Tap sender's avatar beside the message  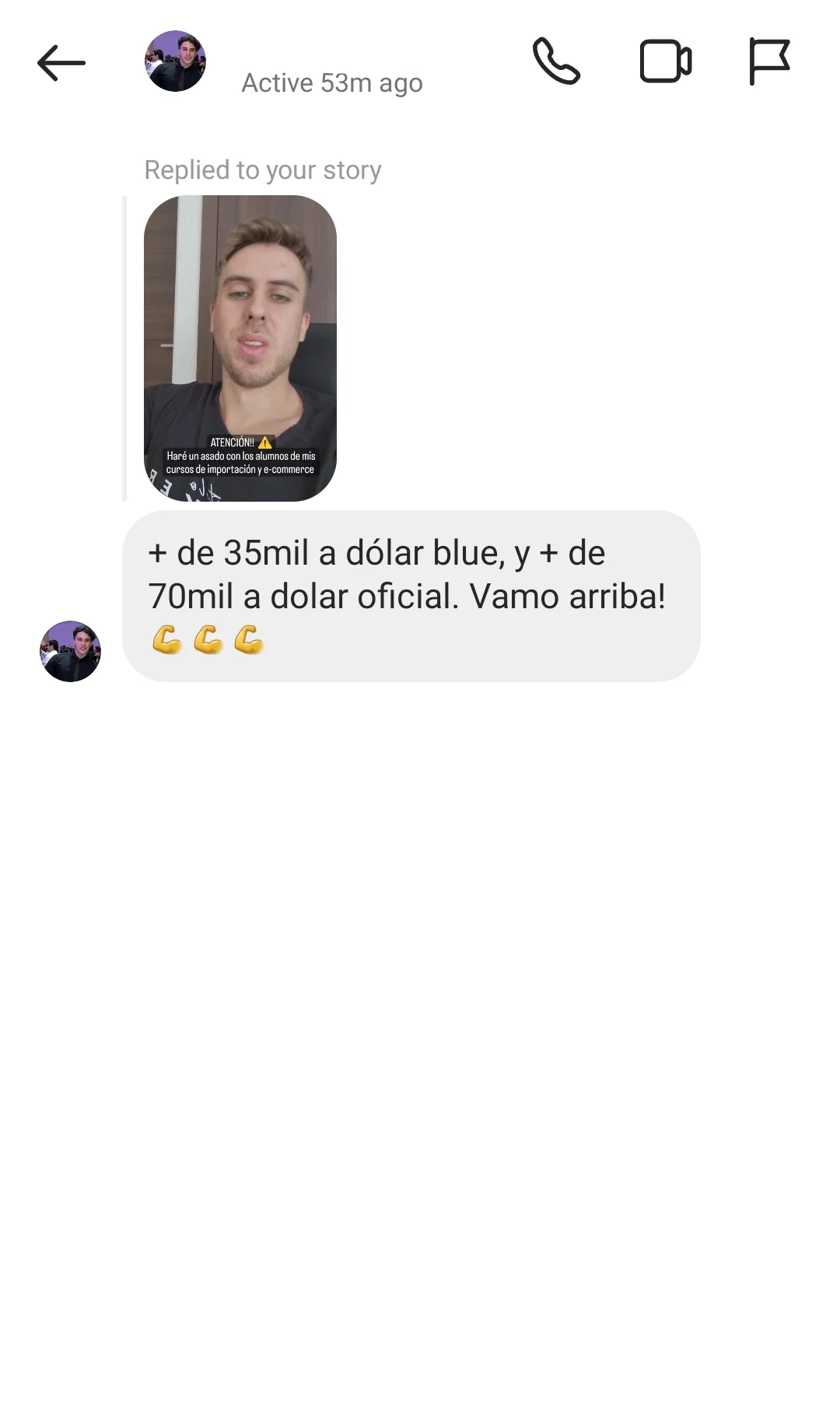70,651
